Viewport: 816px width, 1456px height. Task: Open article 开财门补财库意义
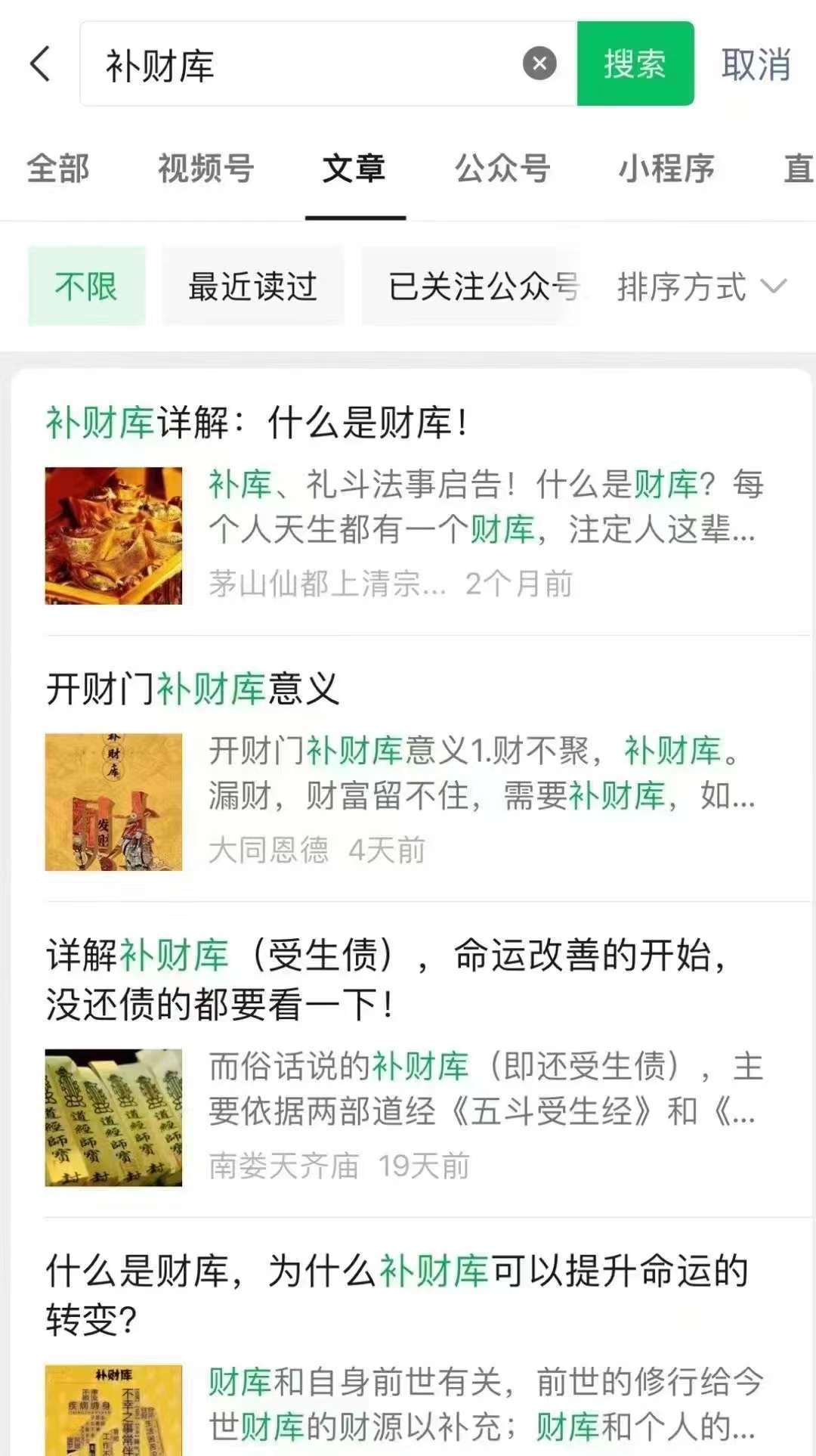pos(193,689)
